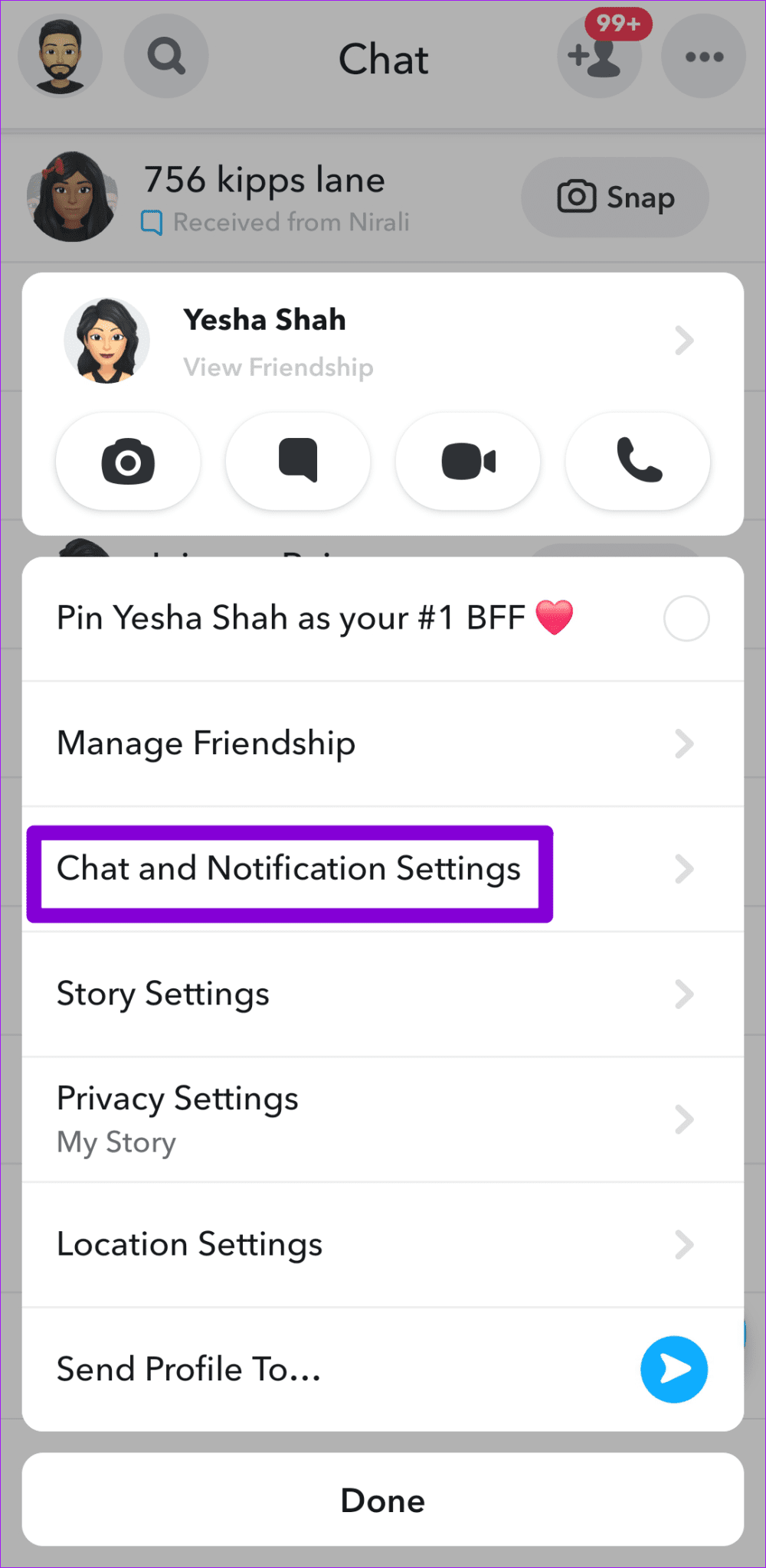Viewport: 766px width, 1568px height.
Task: Expand Location Settings via its chevron
Action: 684,1245
